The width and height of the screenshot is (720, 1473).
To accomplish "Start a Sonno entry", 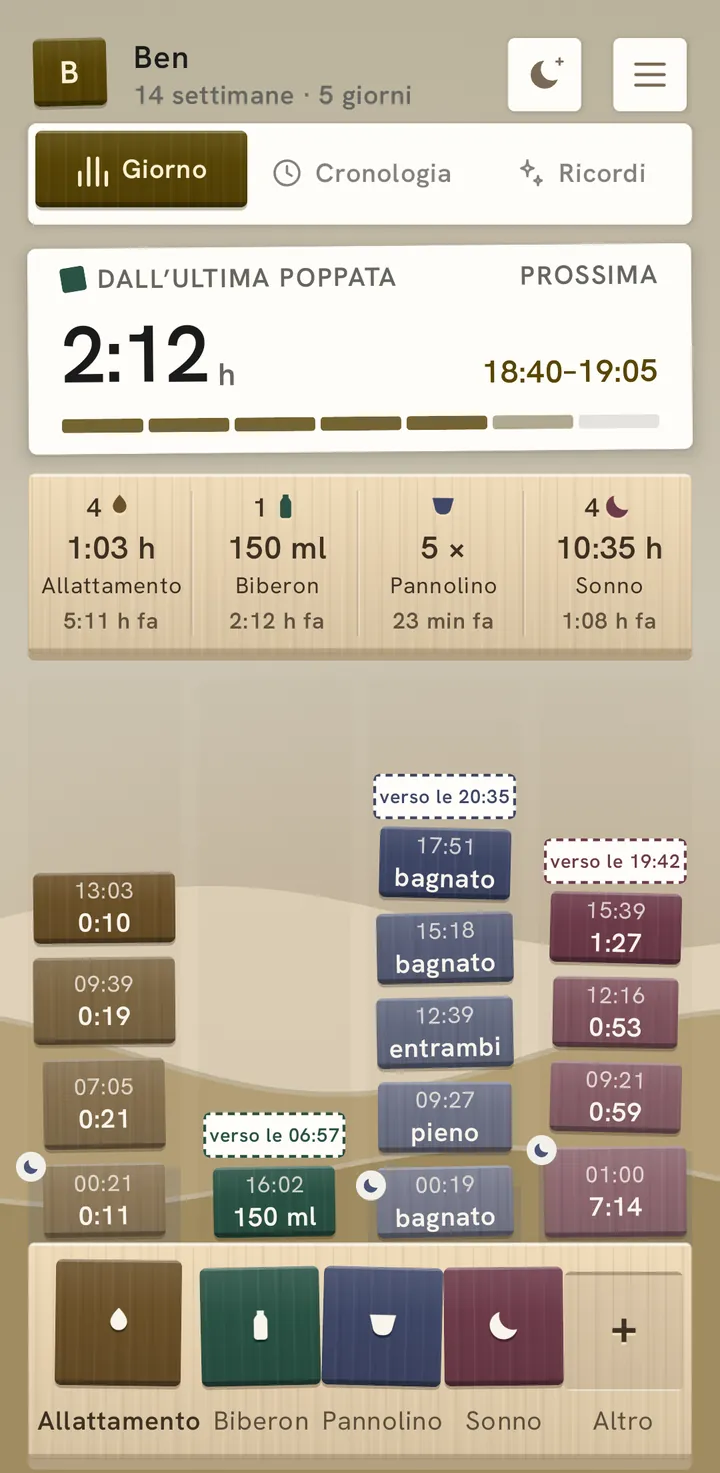I will (503, 1326).
